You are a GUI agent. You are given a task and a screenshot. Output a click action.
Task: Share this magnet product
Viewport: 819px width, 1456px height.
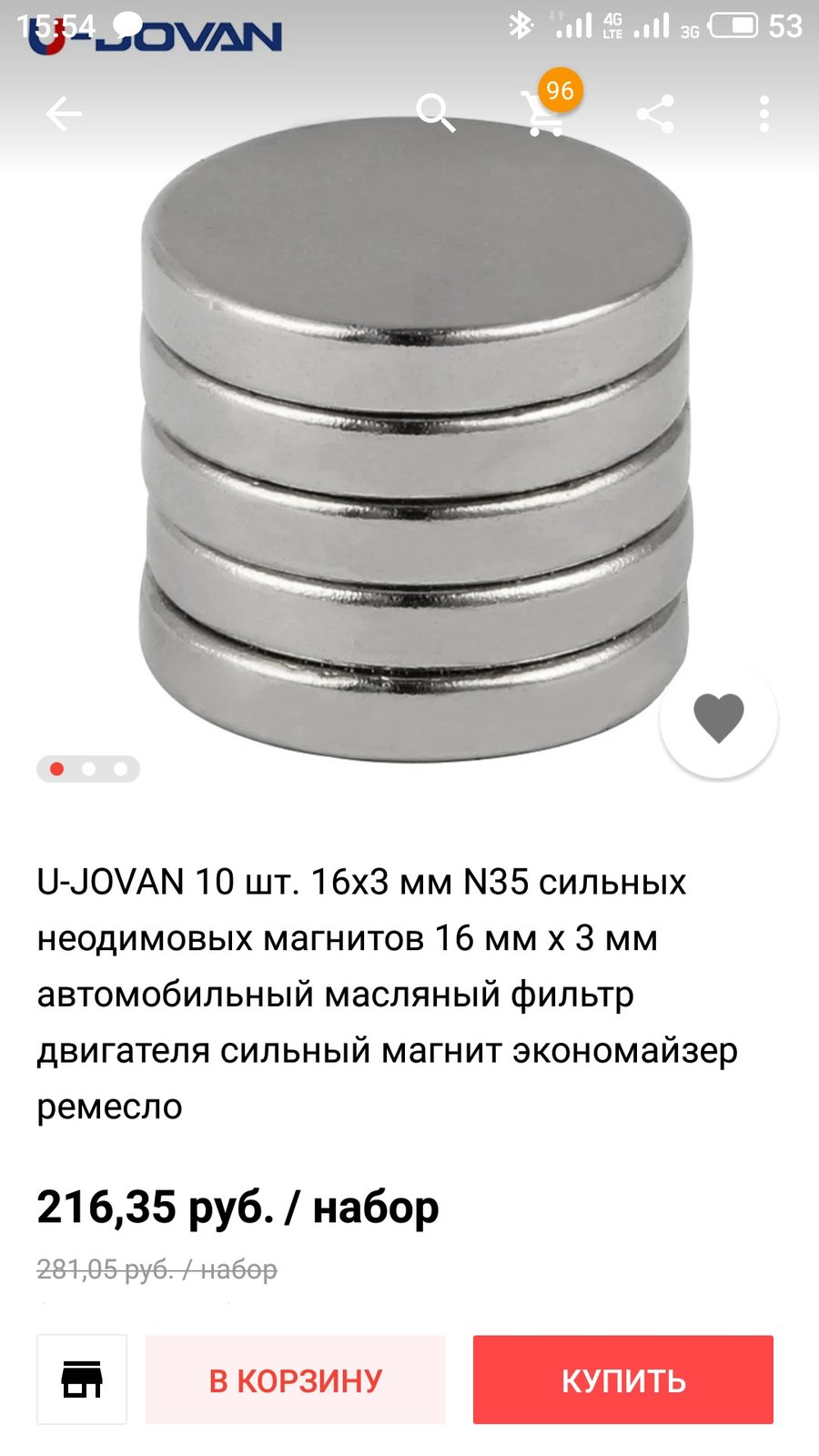655,114
